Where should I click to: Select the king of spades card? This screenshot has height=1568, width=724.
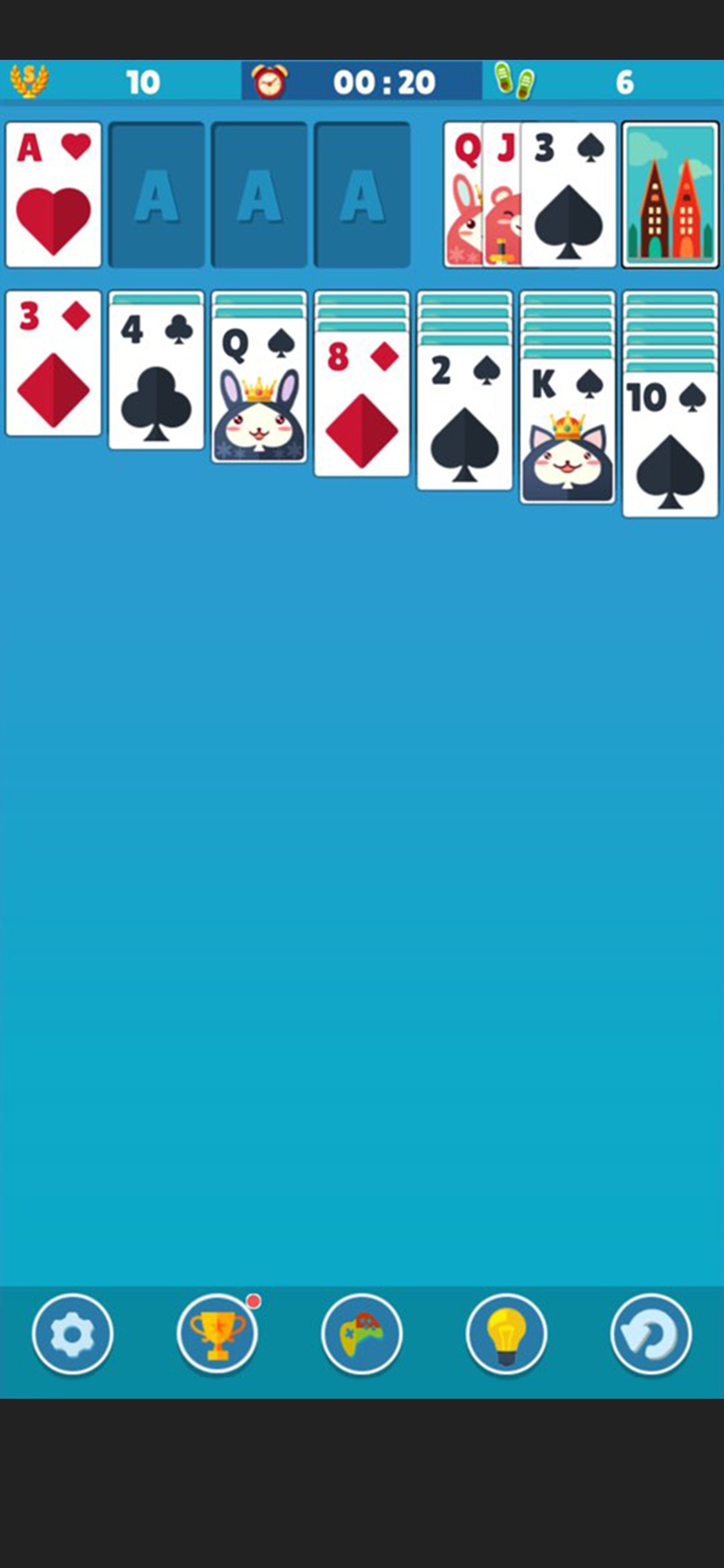click(x=568, y=431)
